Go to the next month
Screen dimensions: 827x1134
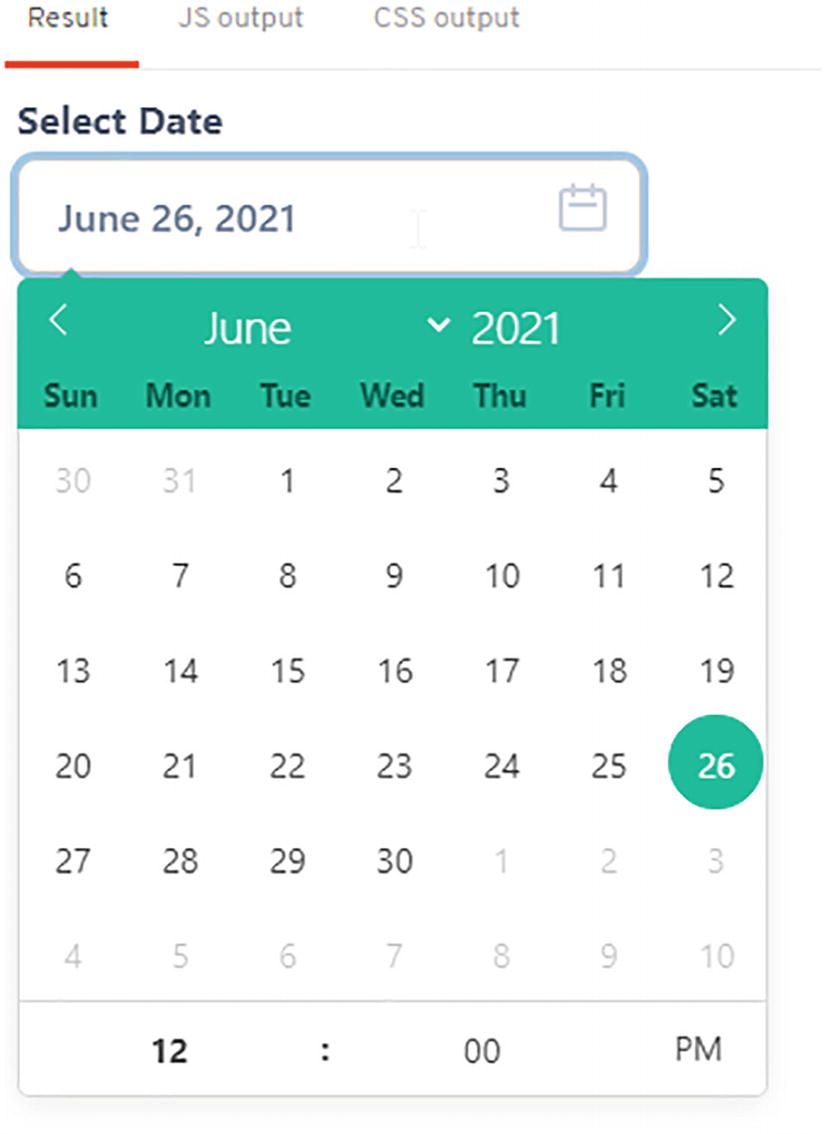(x=727, y=321)
